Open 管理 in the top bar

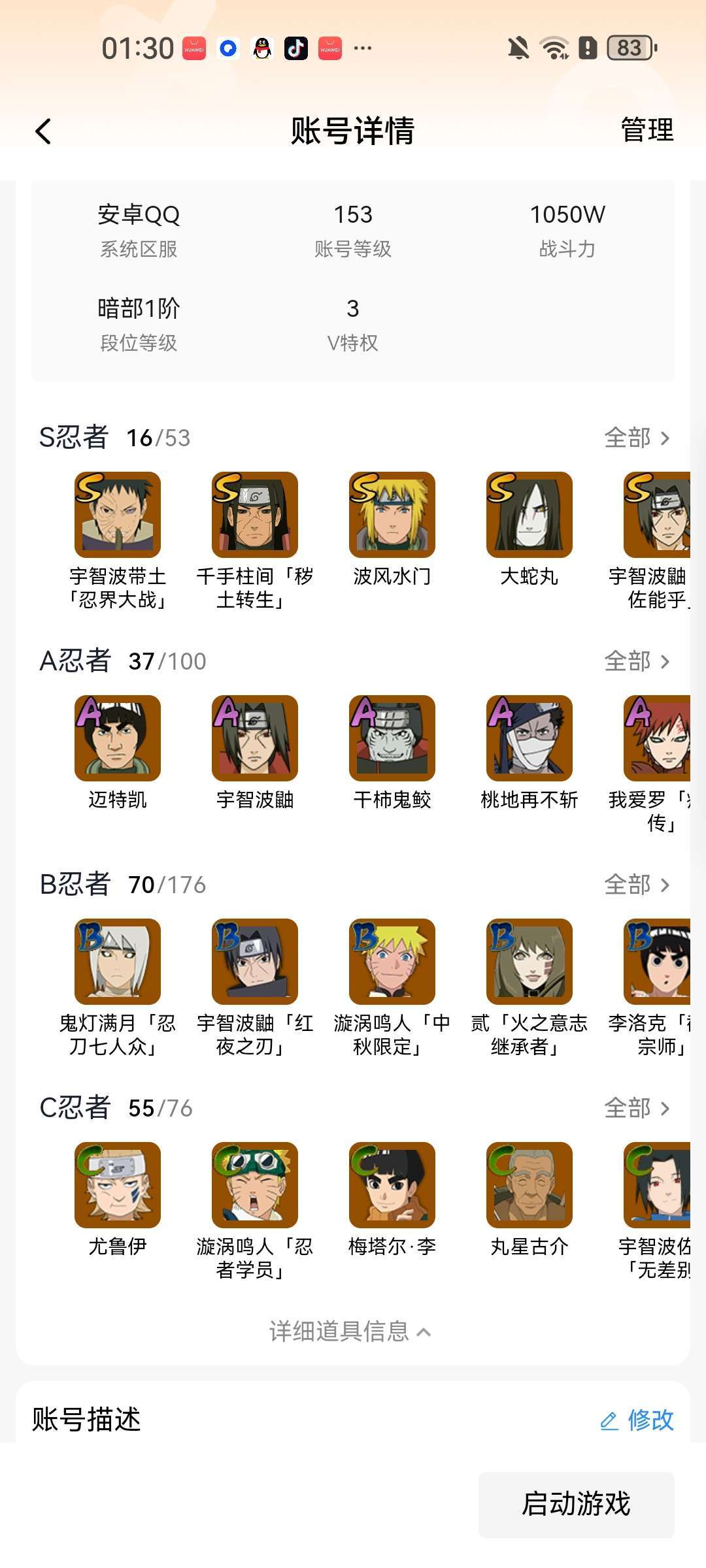tap(647, 129)
